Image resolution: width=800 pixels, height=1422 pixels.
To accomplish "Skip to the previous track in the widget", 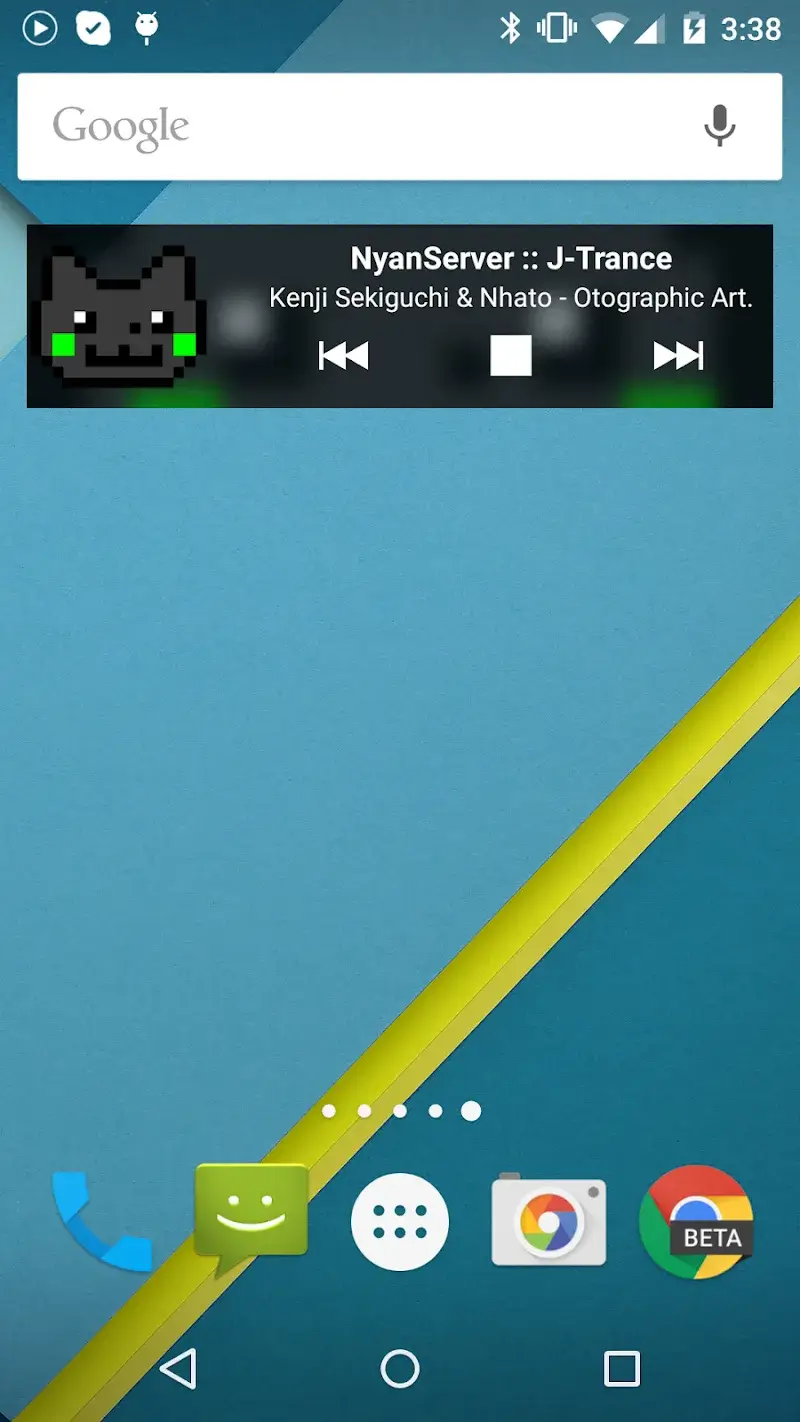I will [343, 355].
